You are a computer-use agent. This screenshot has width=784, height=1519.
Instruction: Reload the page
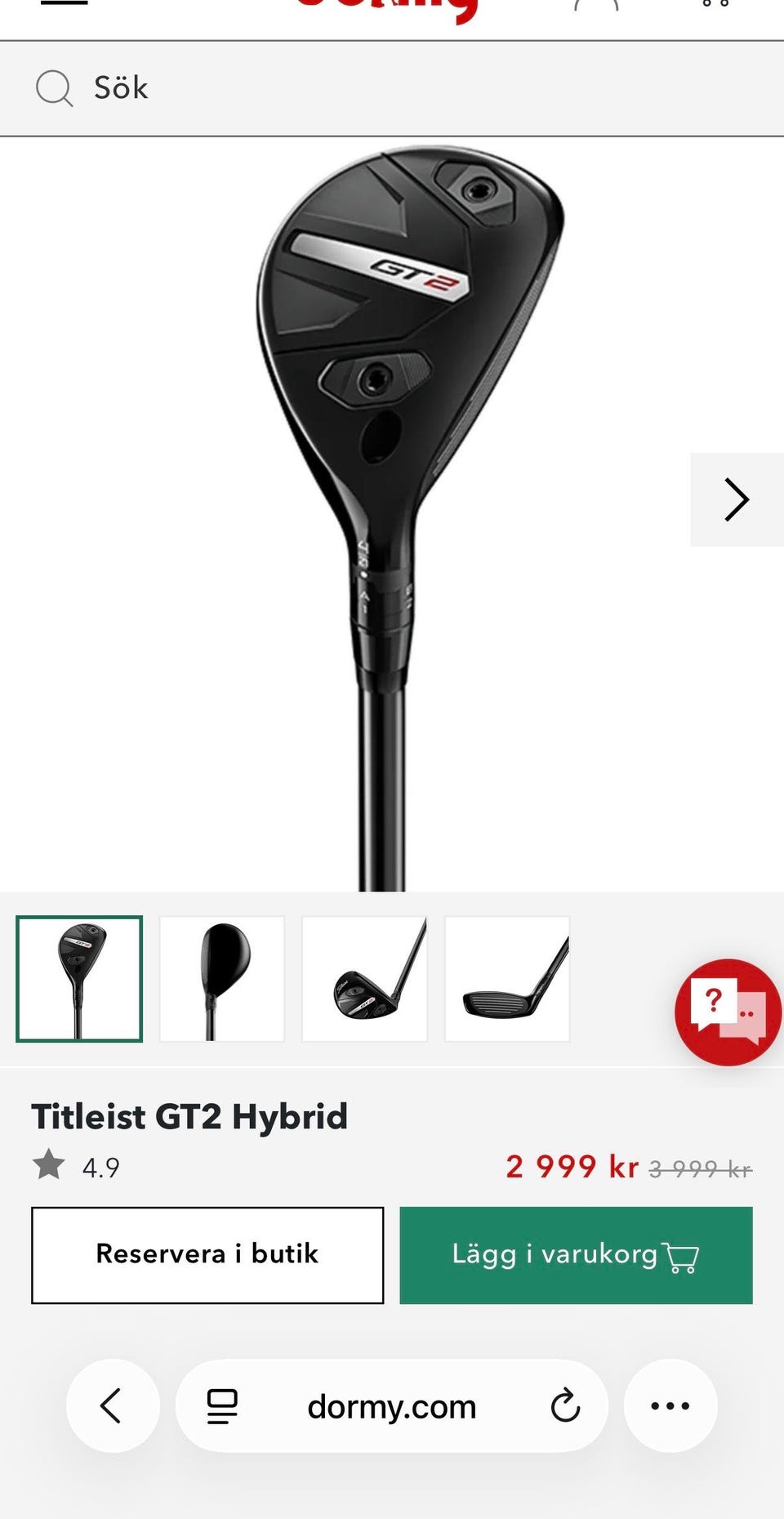click(565, 1406)
